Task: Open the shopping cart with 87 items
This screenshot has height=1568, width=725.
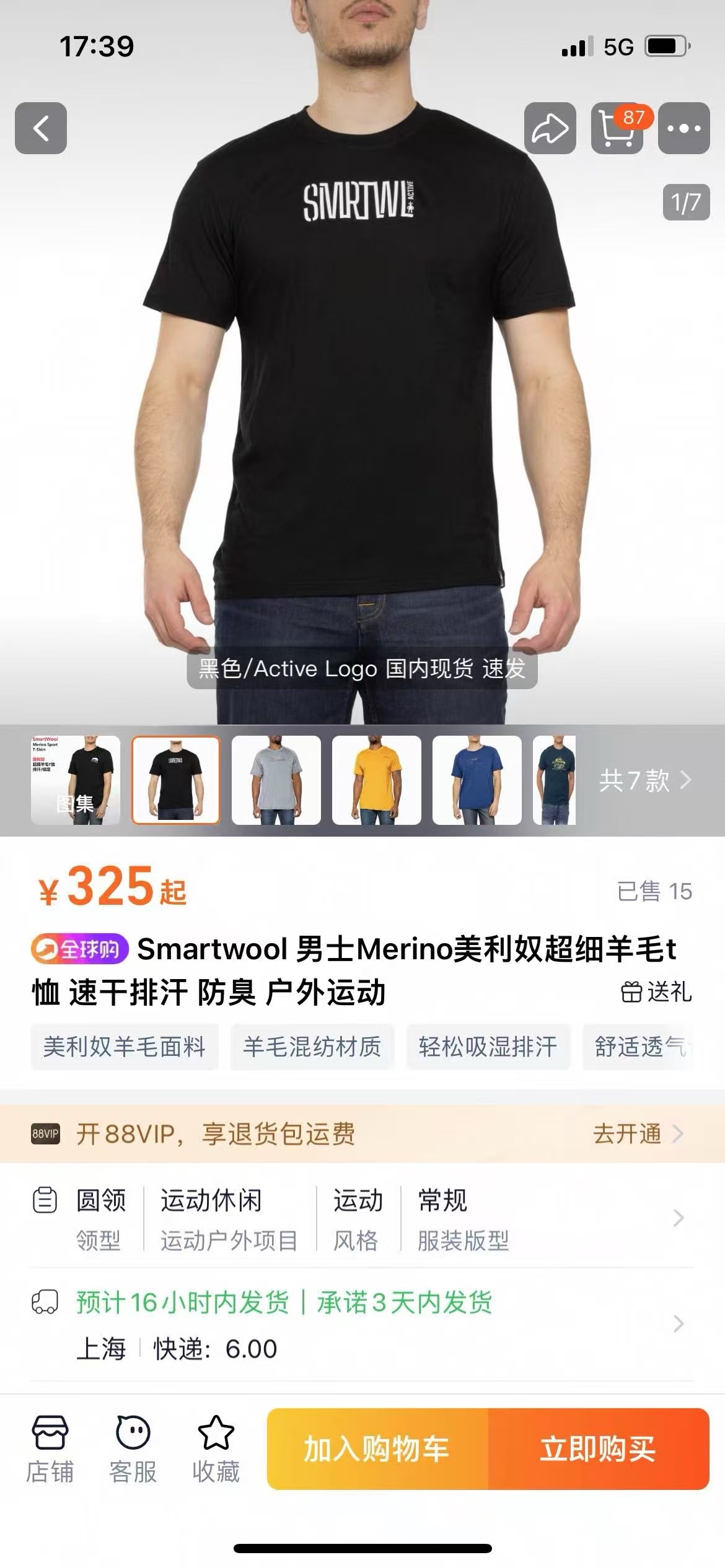Action: click(x=617, y=128)
